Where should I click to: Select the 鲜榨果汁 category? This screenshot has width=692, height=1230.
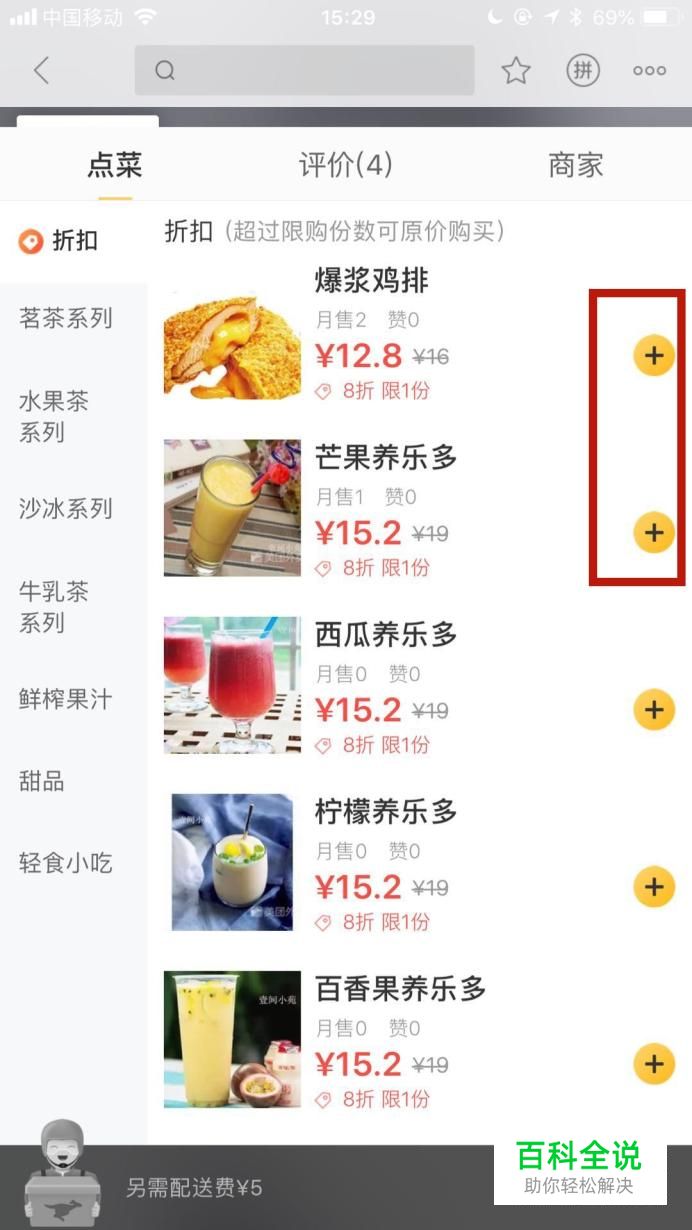pyautogui.click(x=66, y=699)
